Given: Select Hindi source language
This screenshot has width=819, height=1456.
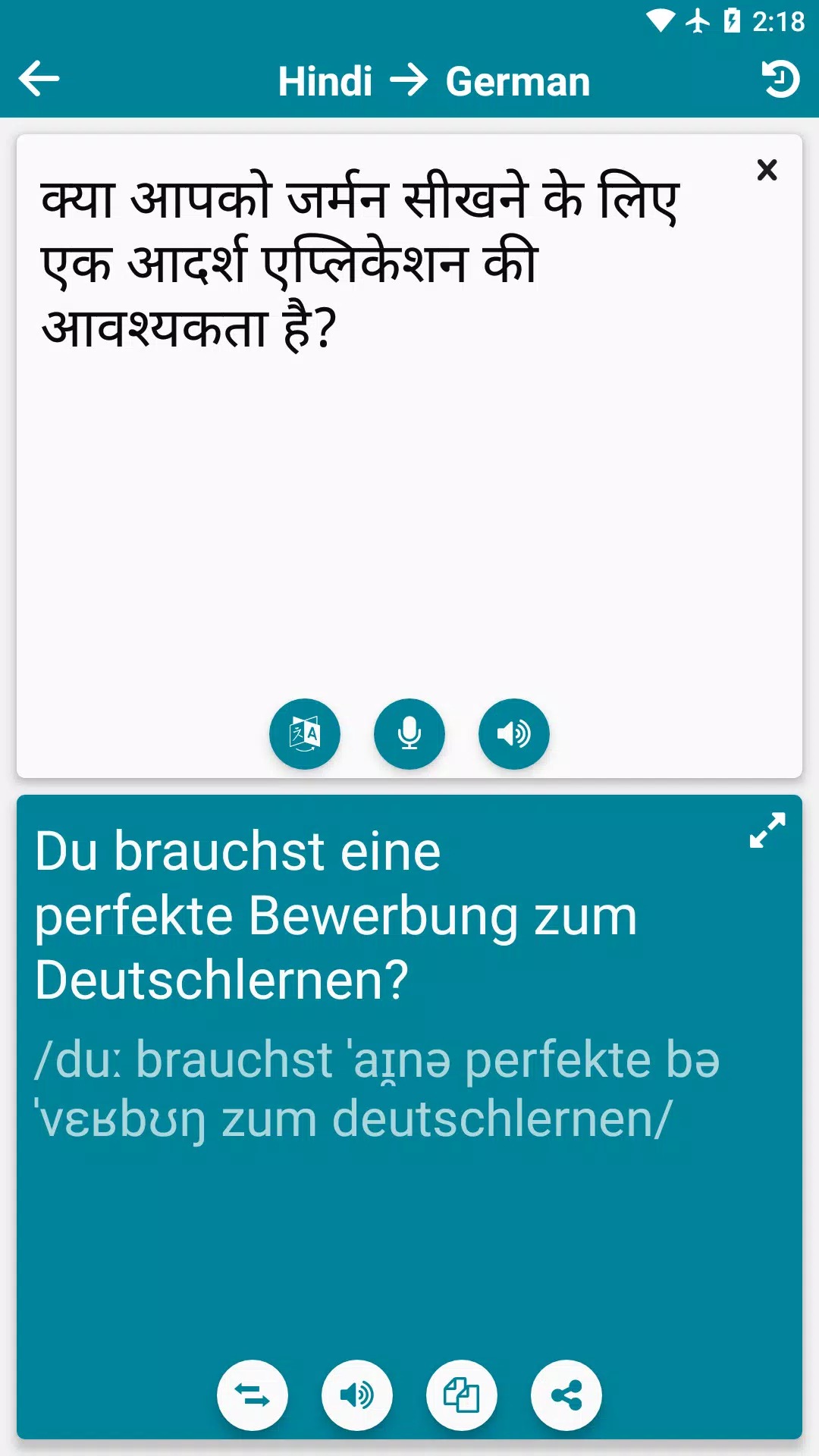Looking at the screenshot, I should pos(325,81).
